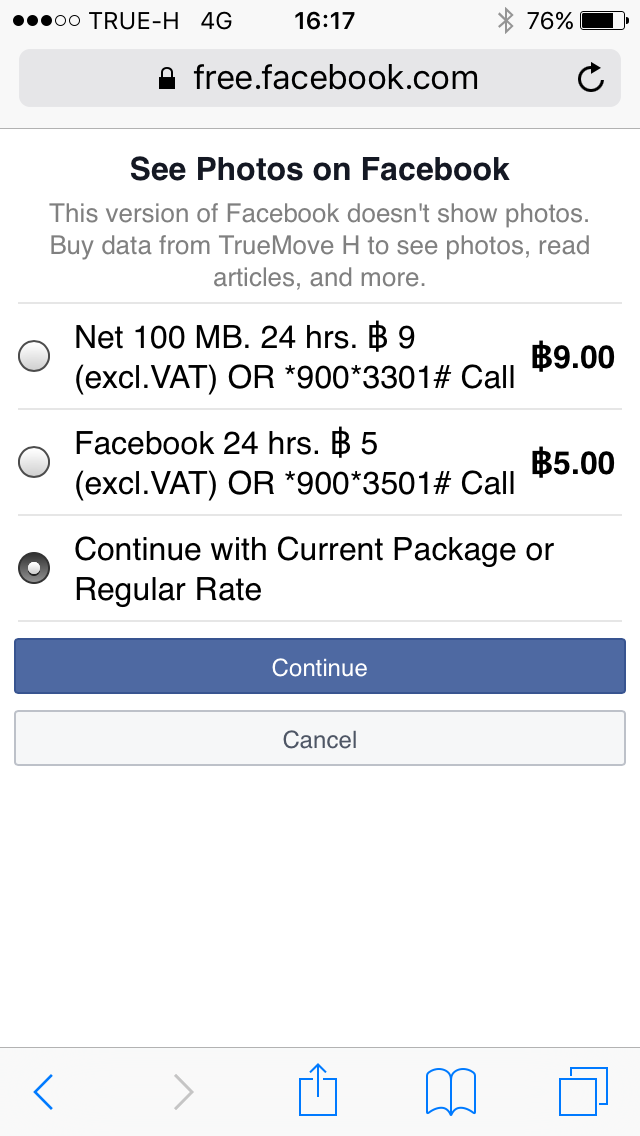The width and height of the screenshot is (640, 1136).
Task: Go back to the previous page
Action: 44,1091
